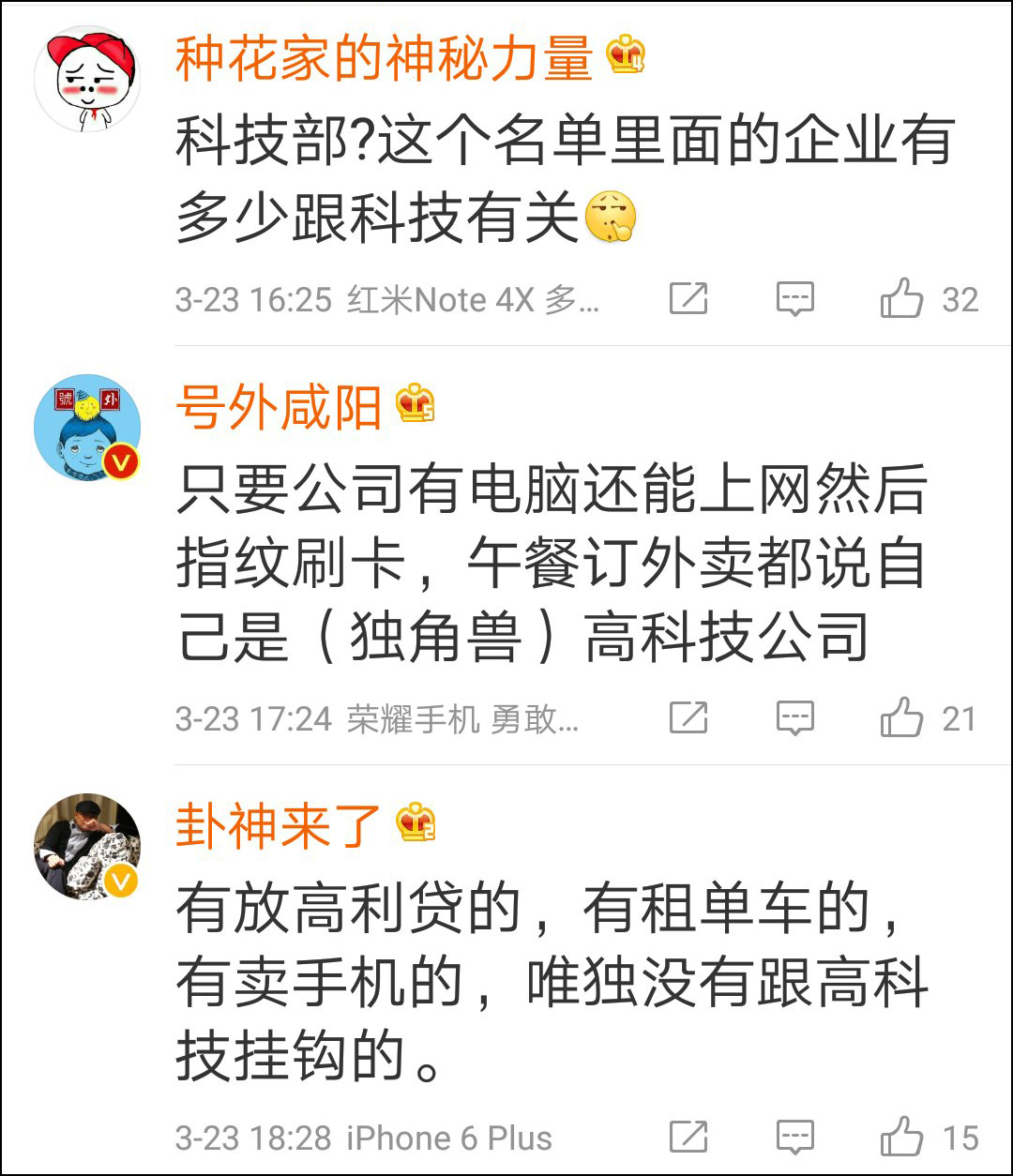This screenshot has height=1176, width=1013.
Task: Tap the share icon on 号外咸阳's comment
Action: pyautogui.click(x=689, y=718)
